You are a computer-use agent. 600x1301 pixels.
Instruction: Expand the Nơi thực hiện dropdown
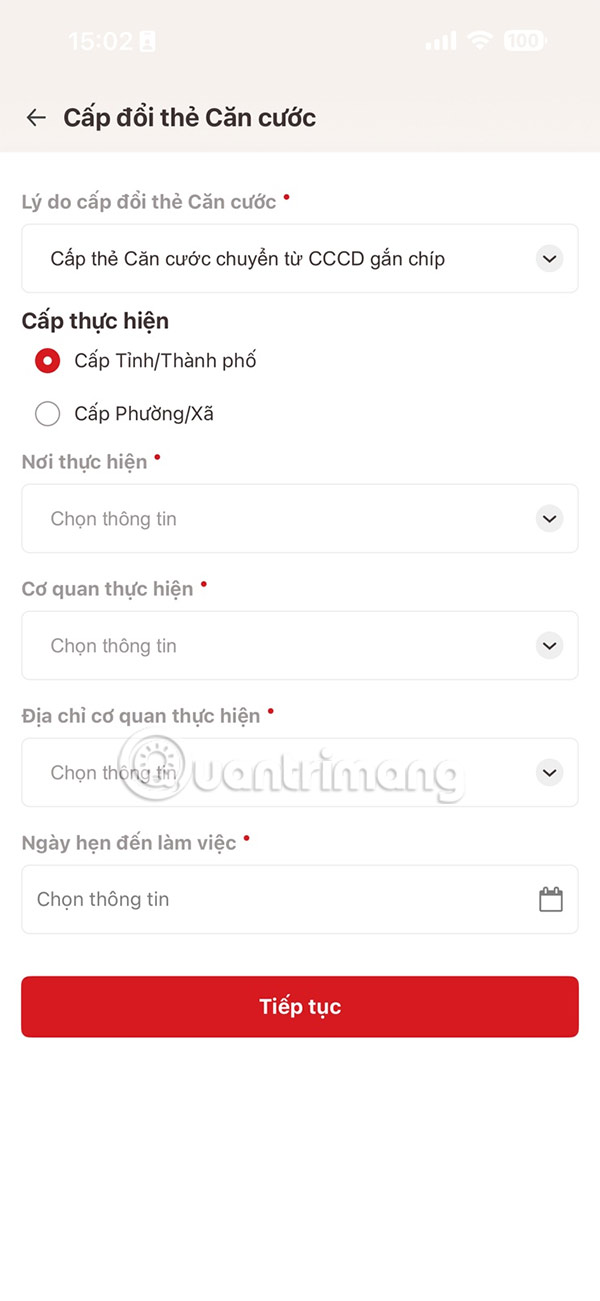[x=299, y=519]
